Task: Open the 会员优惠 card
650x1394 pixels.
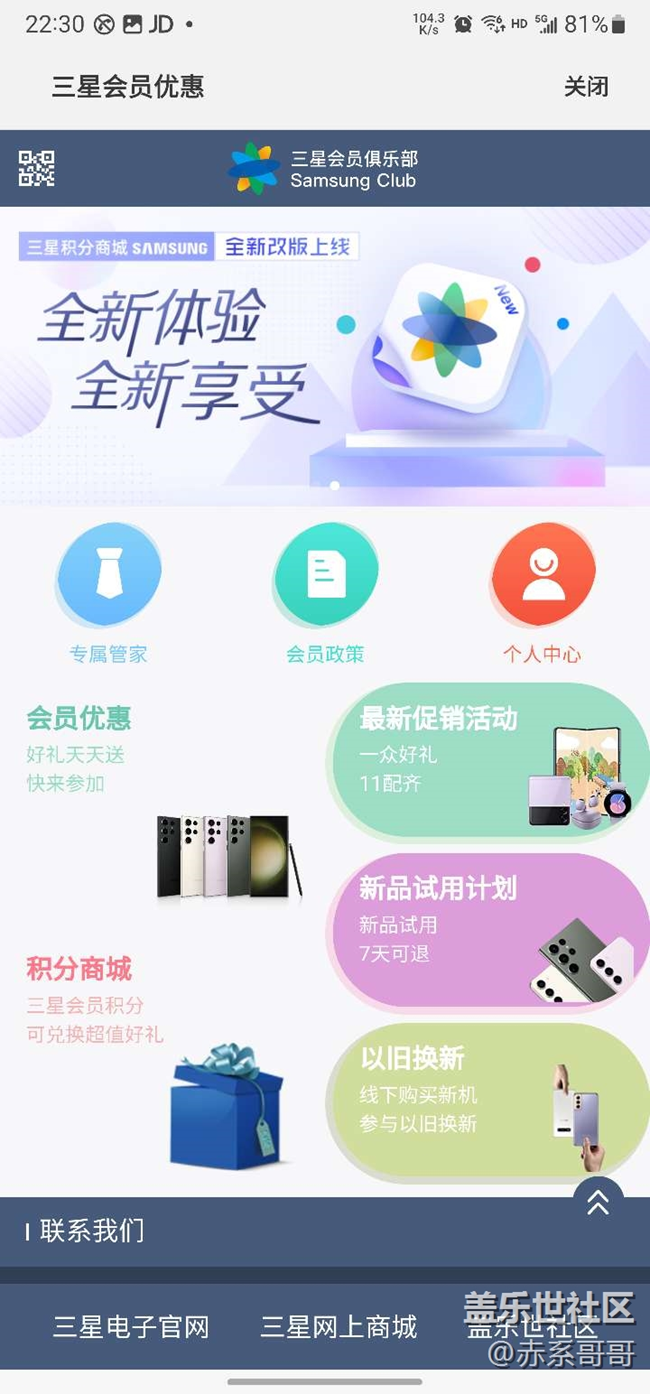Action: point(160,800)
